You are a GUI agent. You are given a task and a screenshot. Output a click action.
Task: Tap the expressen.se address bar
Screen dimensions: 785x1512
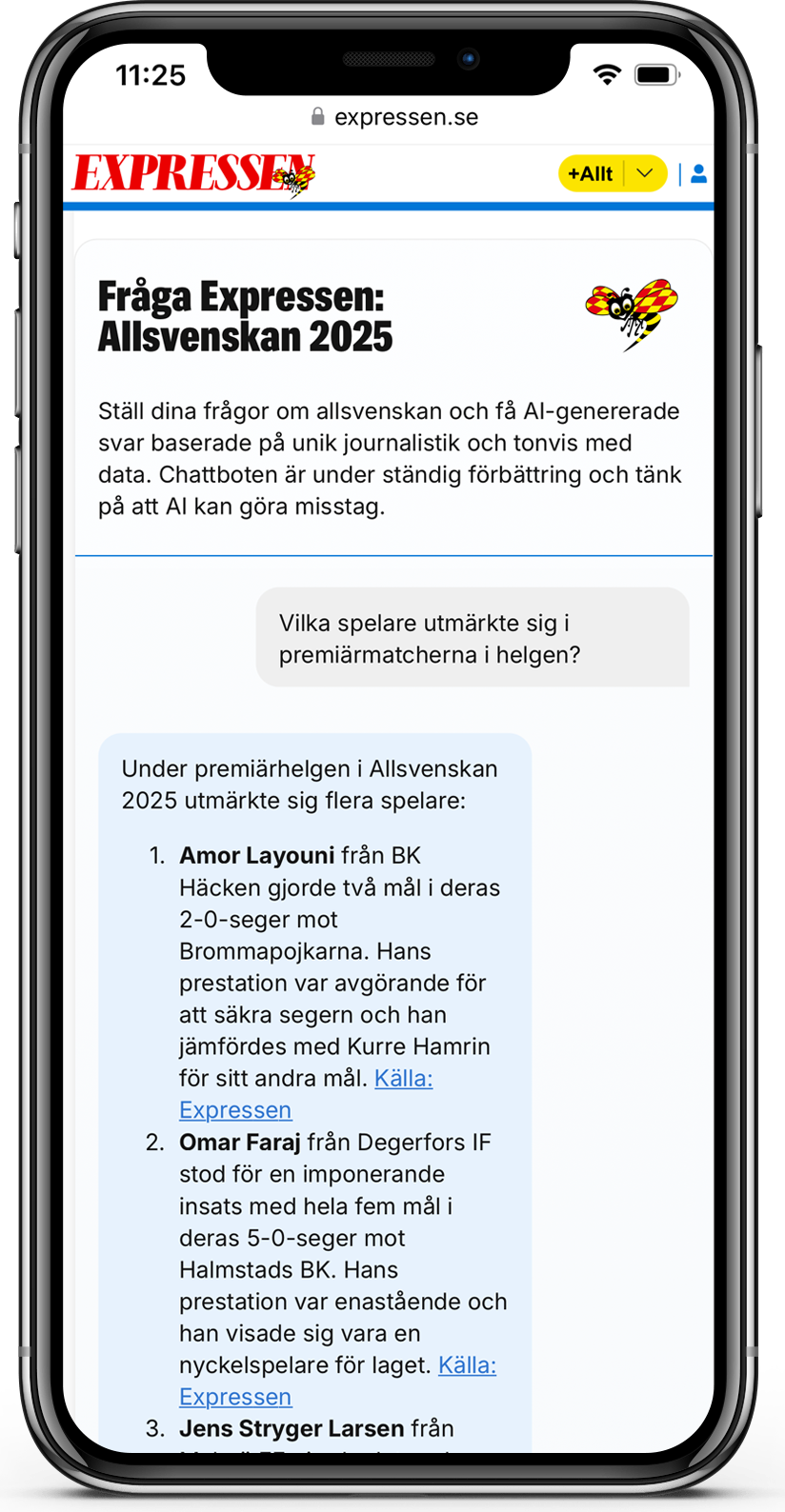pos(393,117)
